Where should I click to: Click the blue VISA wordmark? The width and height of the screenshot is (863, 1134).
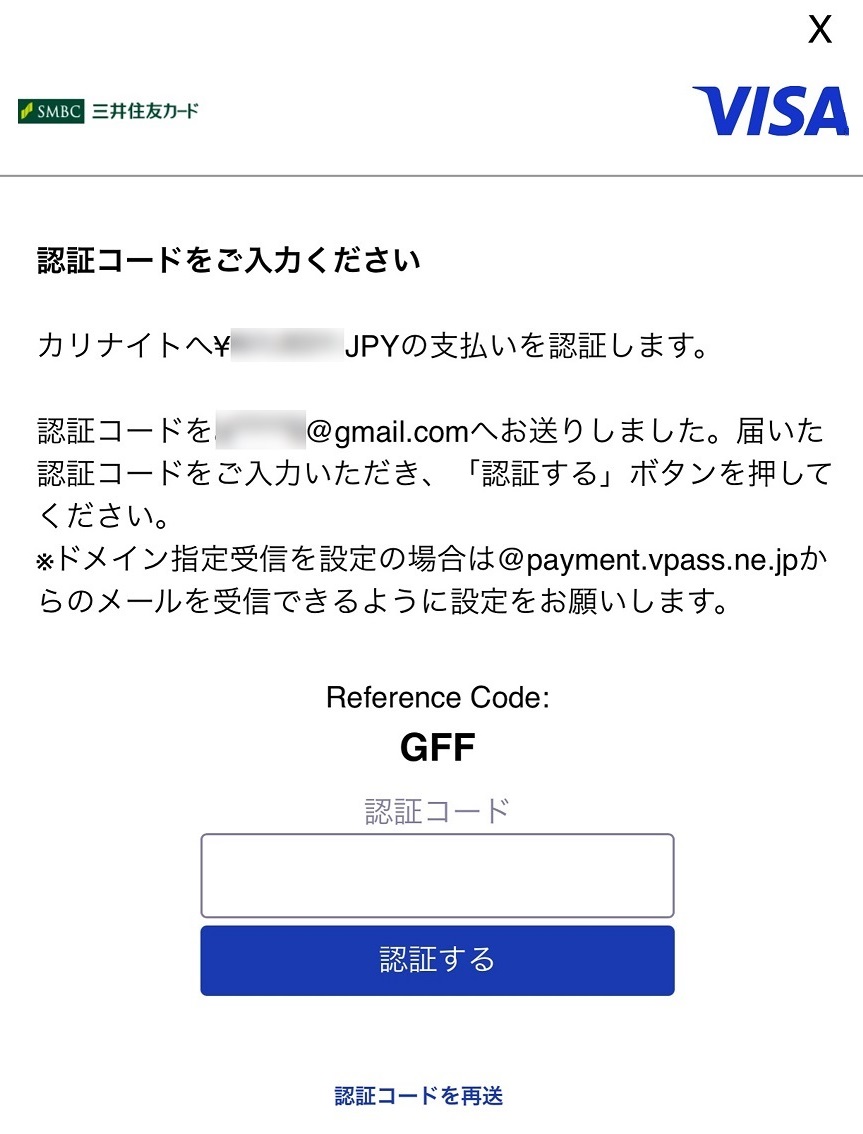(771, 112)
